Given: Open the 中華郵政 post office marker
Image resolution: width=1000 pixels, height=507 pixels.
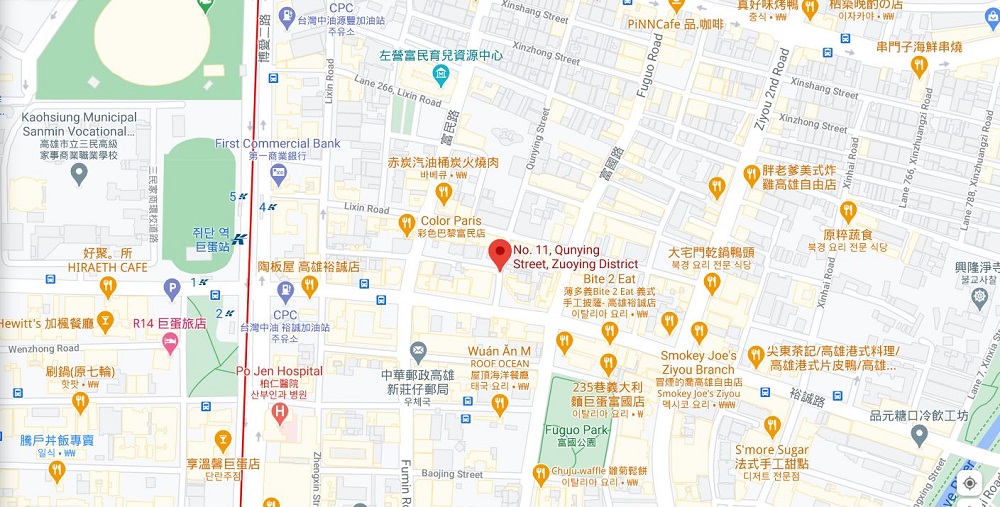Looking at the screenshot, I should click(x=418, y=350).
